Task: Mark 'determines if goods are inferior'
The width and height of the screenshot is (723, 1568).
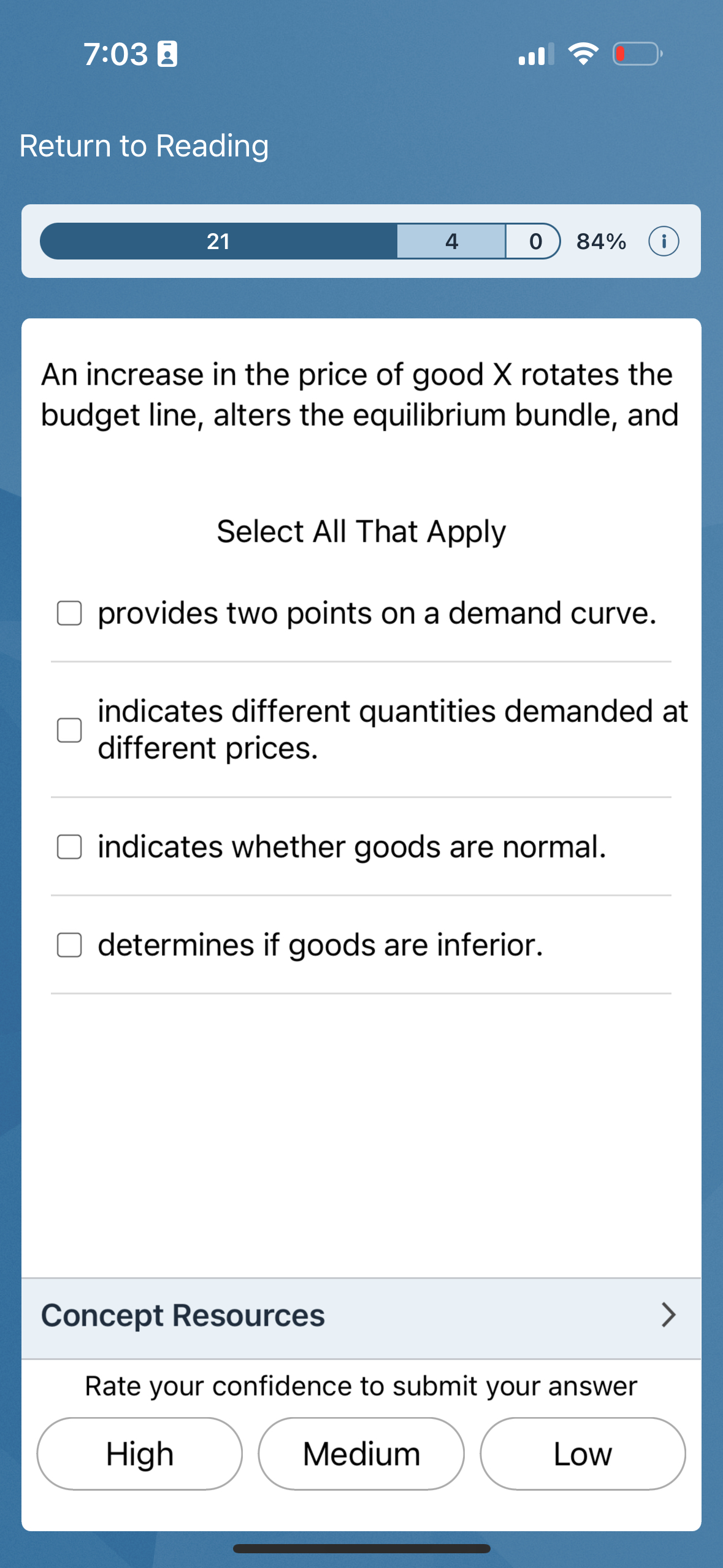Action: tap(69, 945)
